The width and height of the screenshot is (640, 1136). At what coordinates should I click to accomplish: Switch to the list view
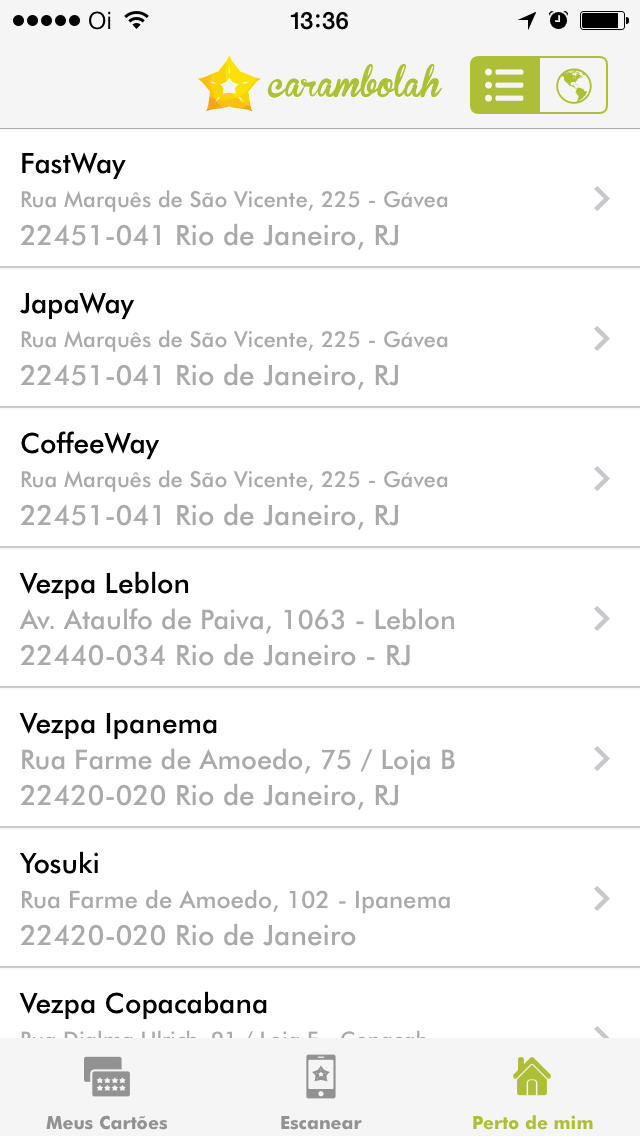coord(504,85)
